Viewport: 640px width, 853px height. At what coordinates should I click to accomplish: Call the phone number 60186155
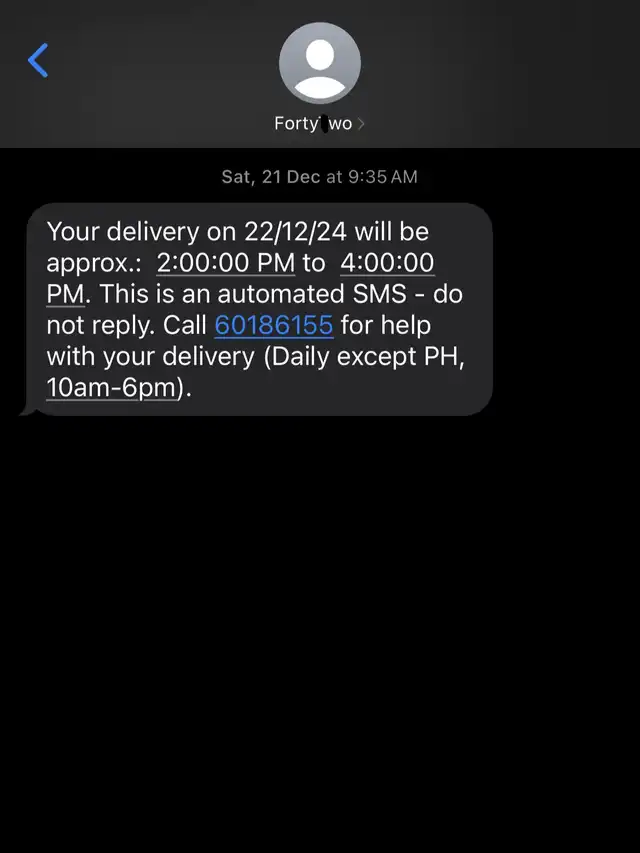point(273,325)
